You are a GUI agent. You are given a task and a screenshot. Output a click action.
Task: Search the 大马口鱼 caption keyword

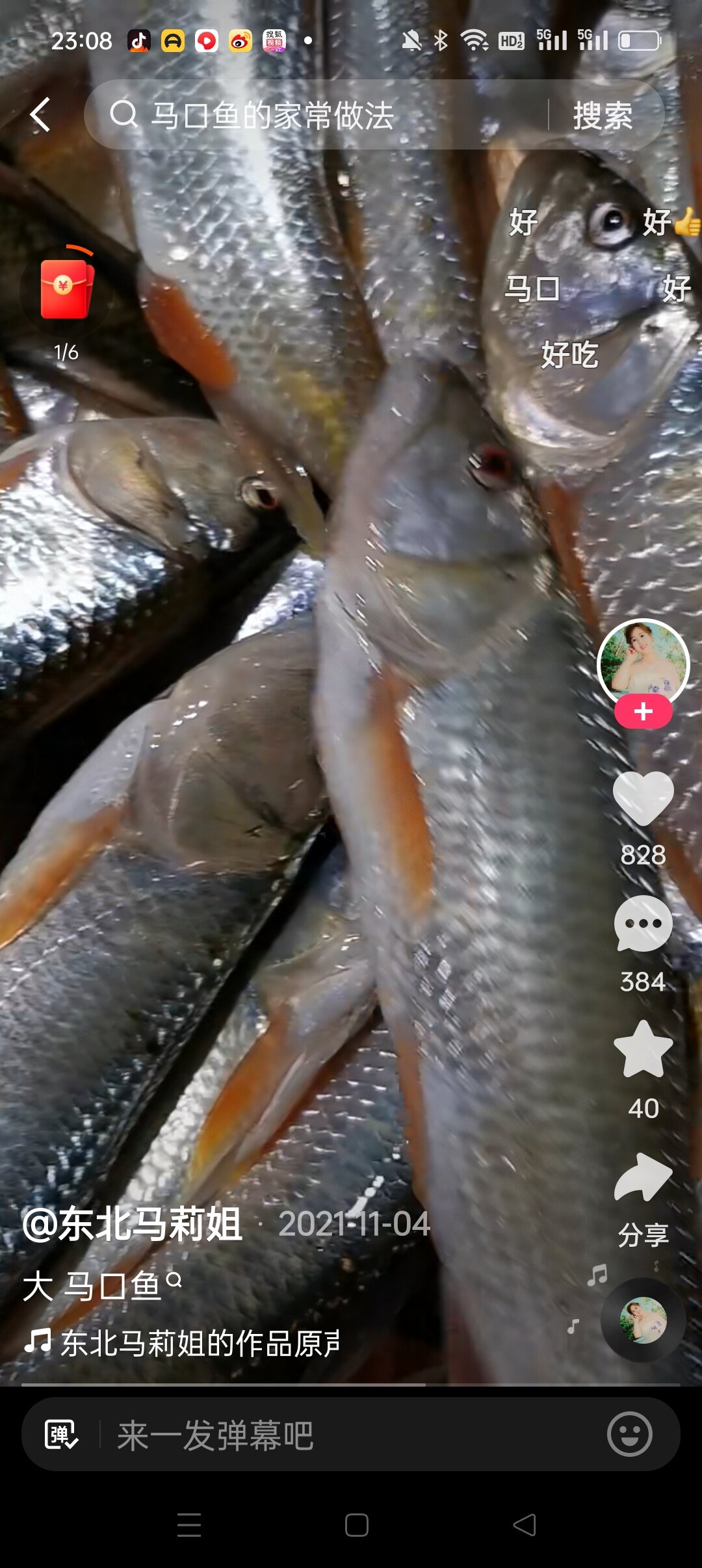pos(103,1286)
